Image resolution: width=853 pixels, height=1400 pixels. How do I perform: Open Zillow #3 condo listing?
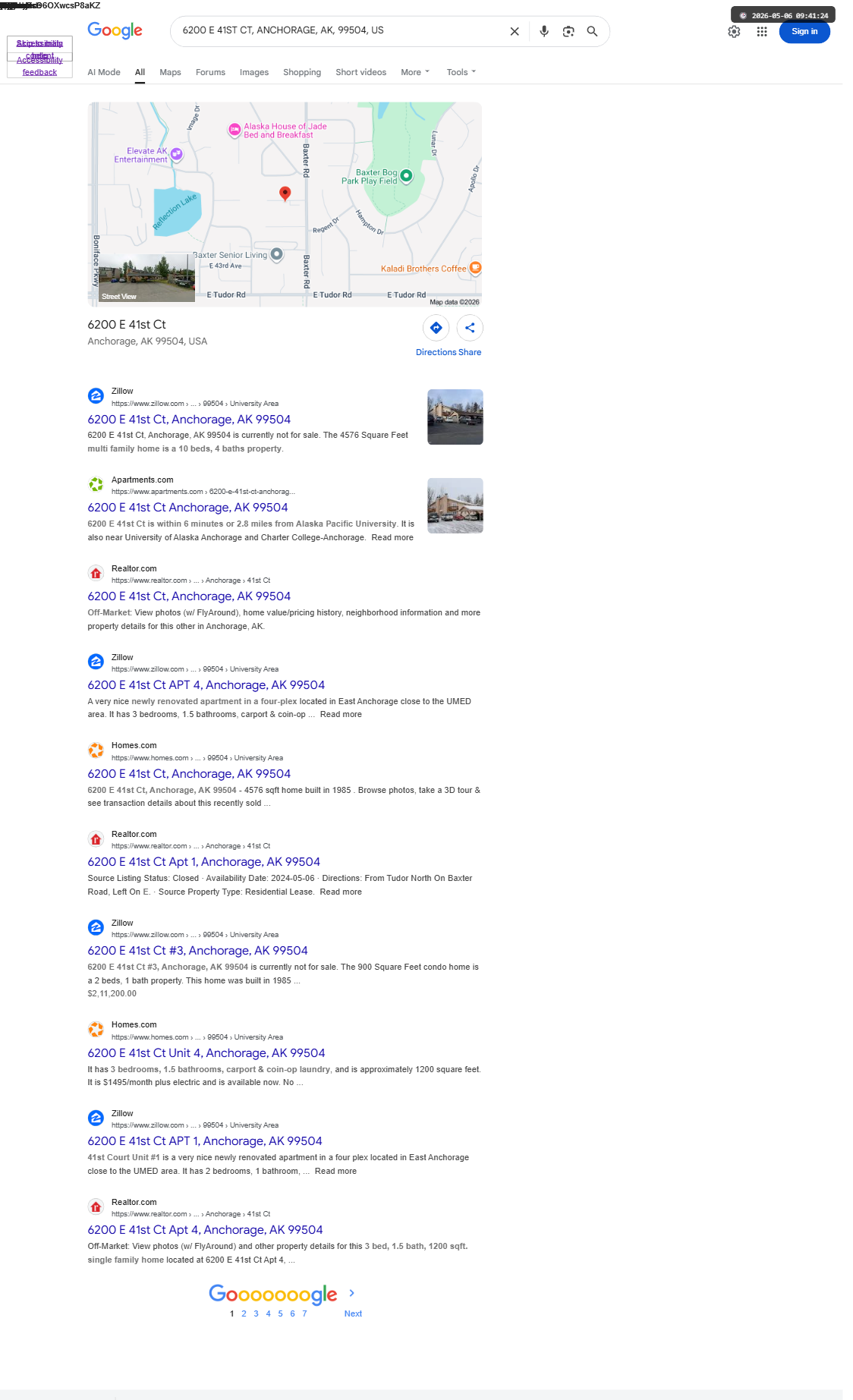(197, 951)
